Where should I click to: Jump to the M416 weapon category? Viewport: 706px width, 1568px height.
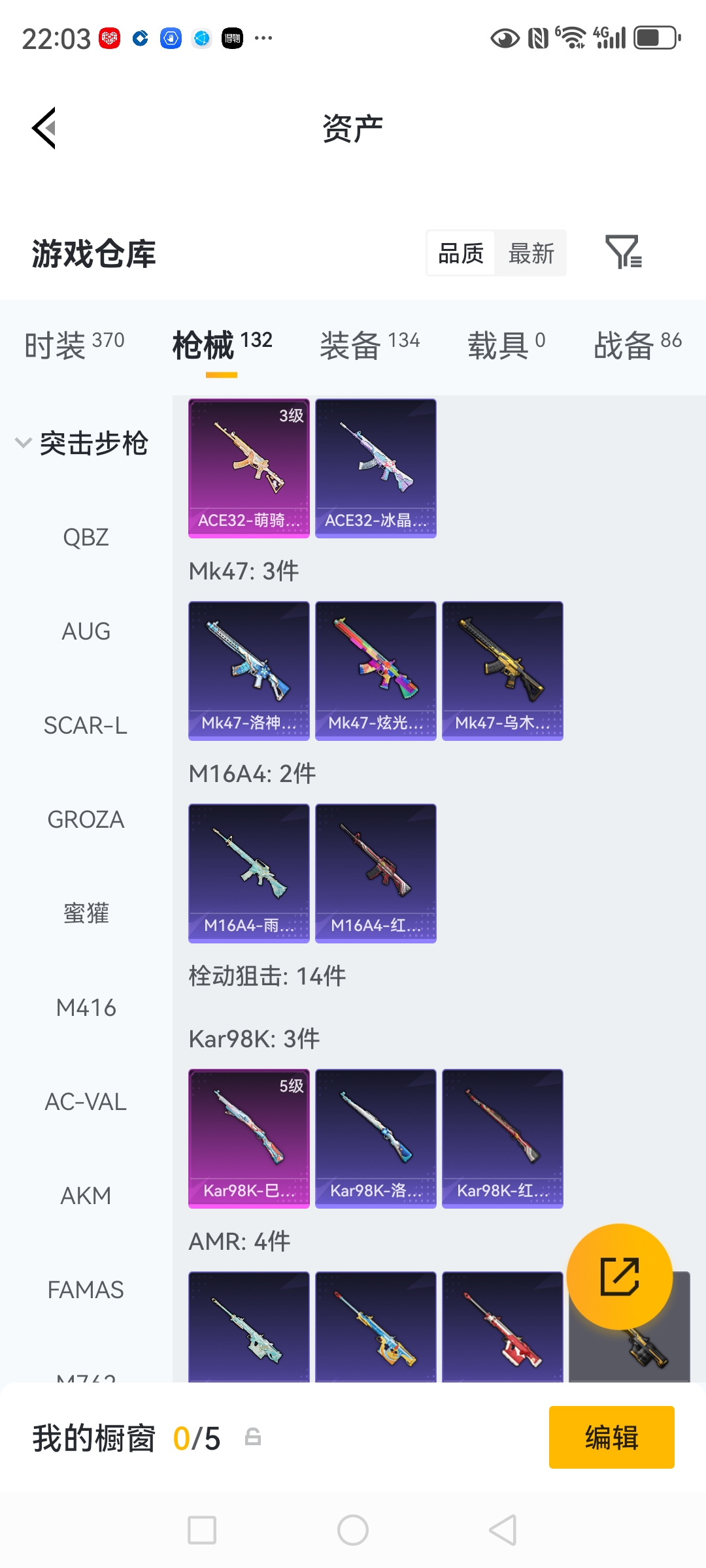86,1008
